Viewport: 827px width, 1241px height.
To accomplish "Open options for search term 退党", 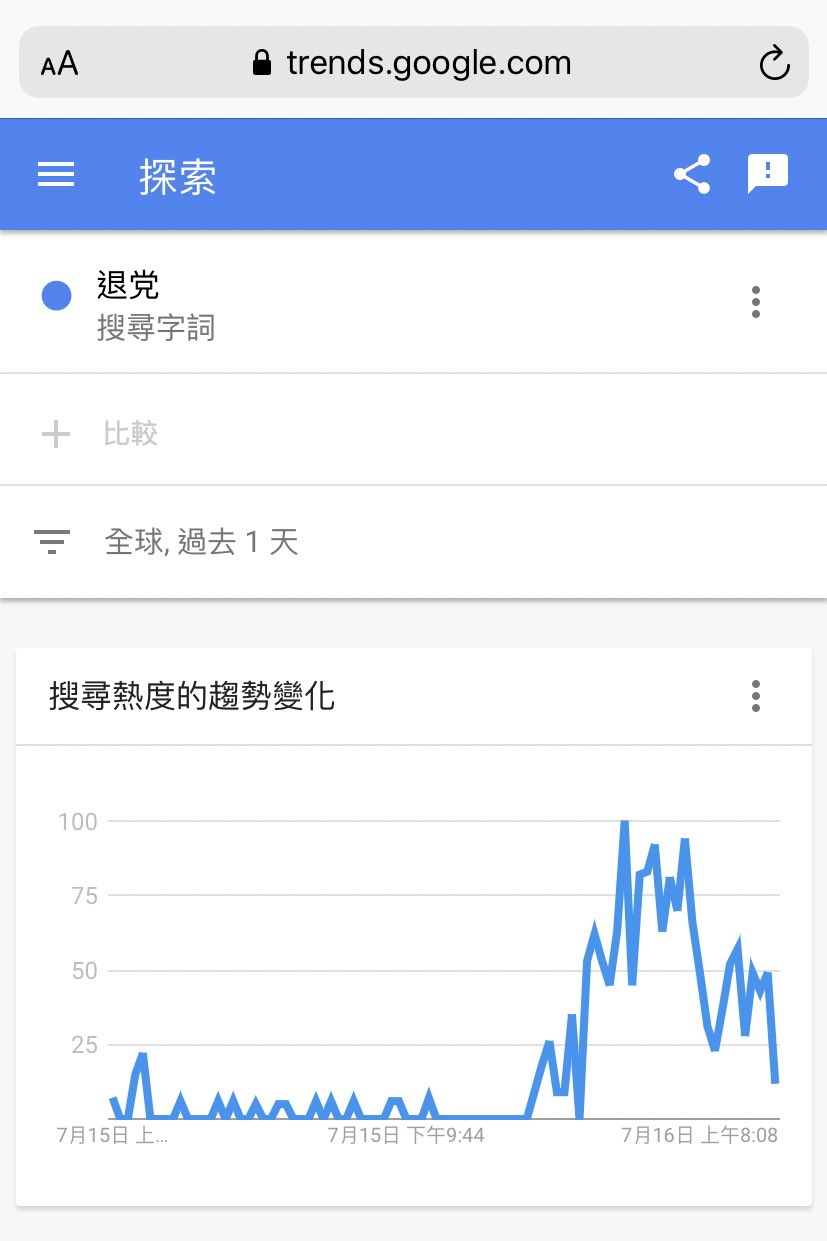I will pyautogui.click(x=756, y=301).
